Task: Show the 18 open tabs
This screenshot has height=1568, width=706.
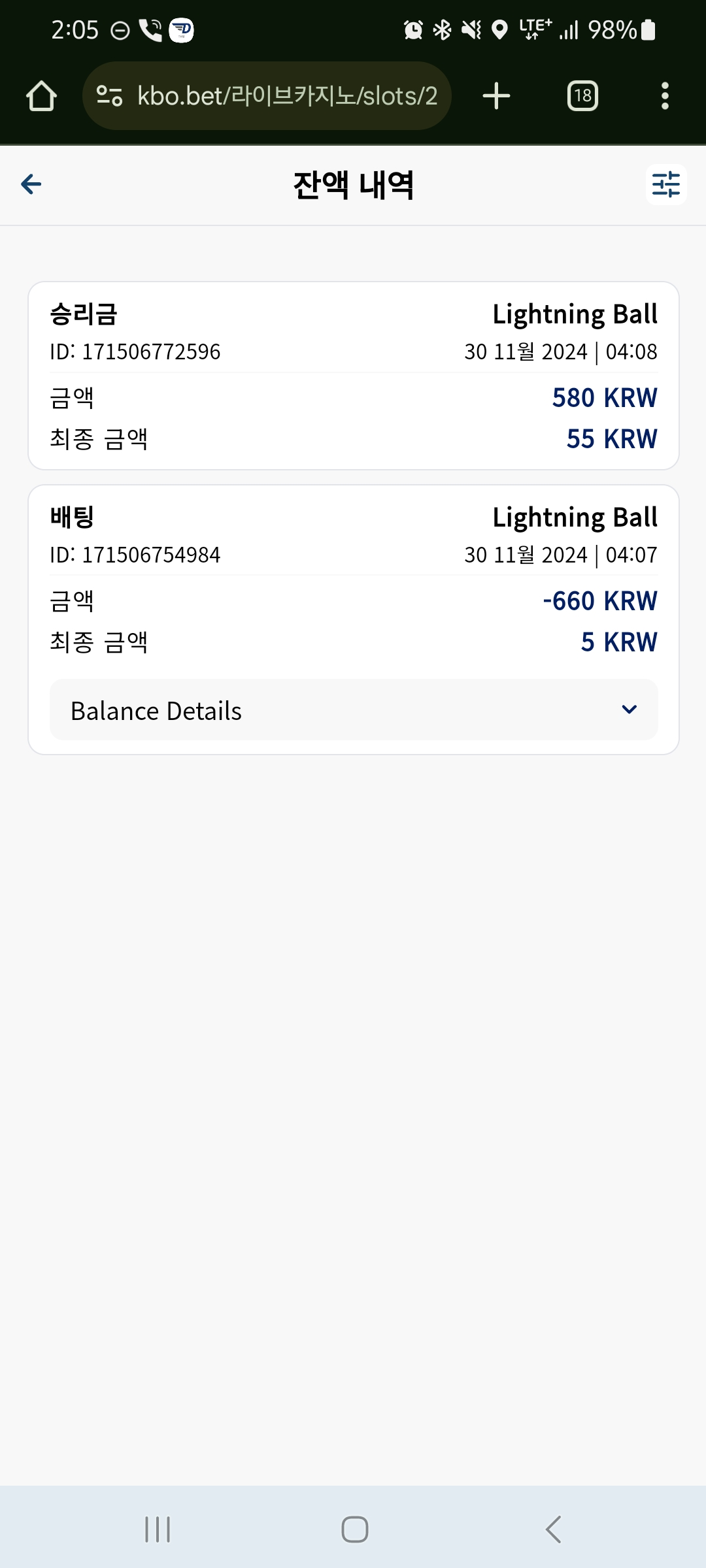Action: click(x=582, y=96)
